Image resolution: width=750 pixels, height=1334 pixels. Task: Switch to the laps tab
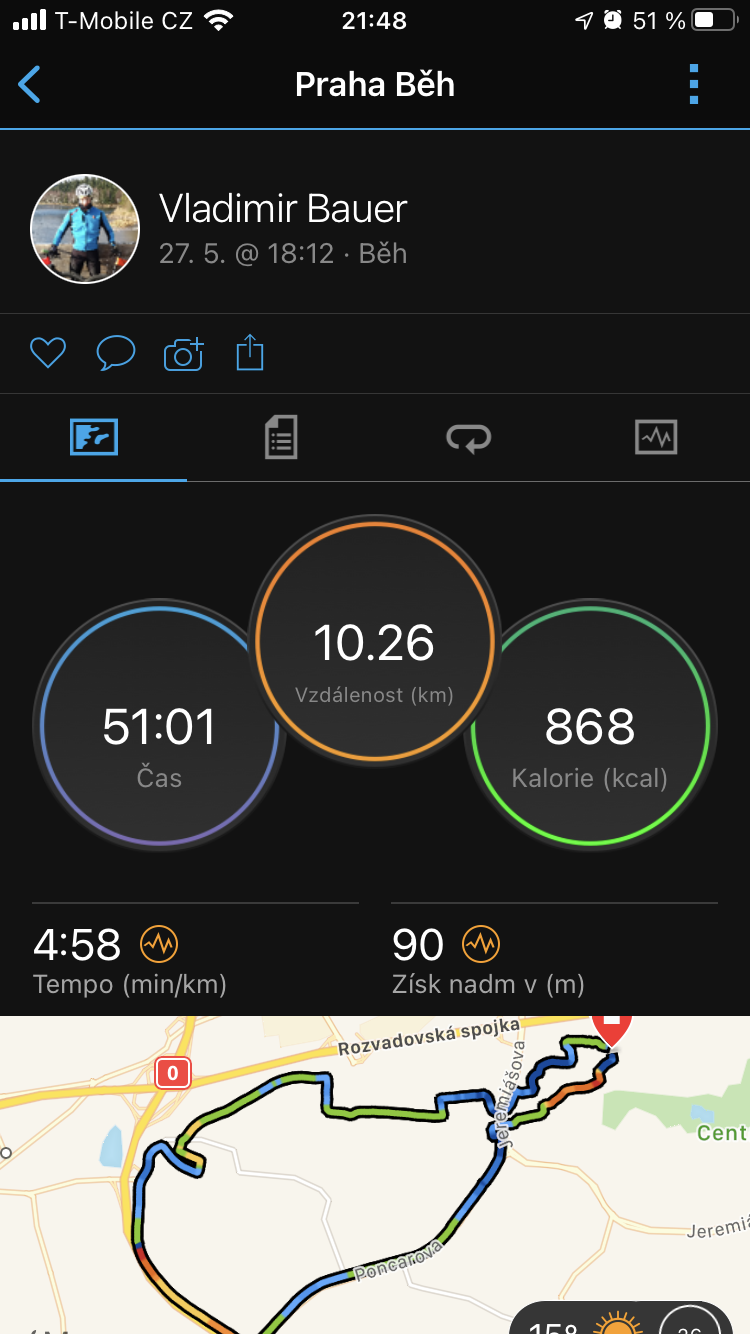(x=468, y=438)
